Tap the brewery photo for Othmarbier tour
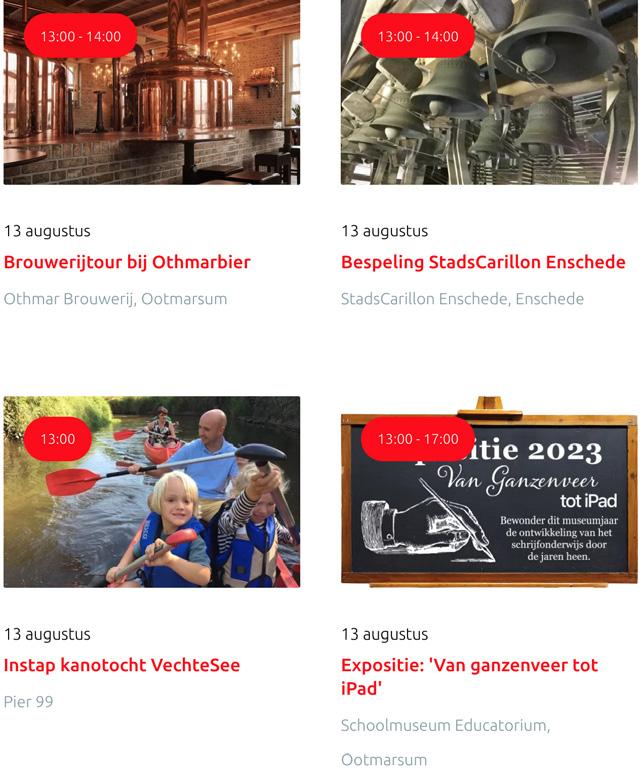Viewport: 642px width, 773px height. (152, 110)
